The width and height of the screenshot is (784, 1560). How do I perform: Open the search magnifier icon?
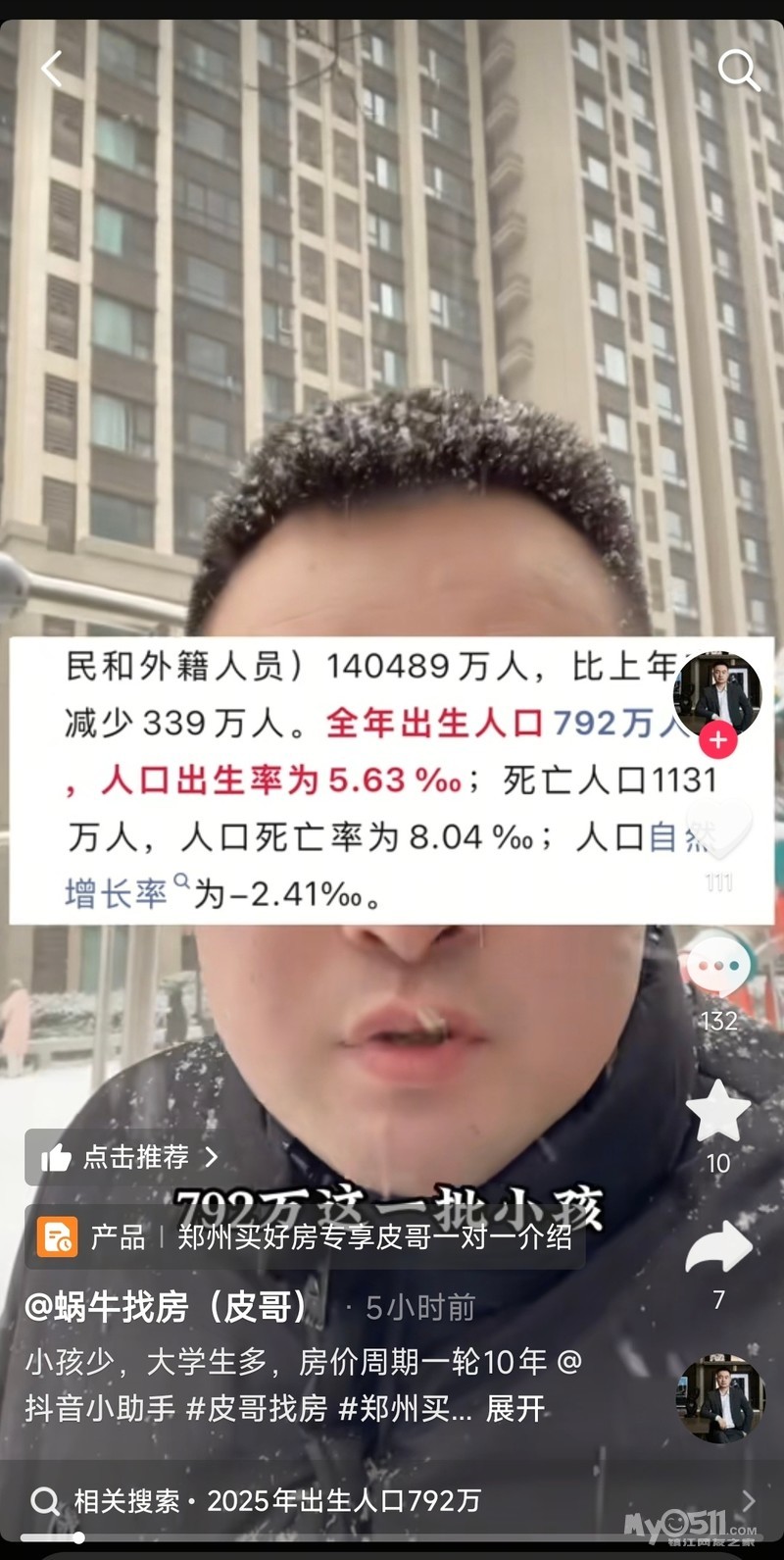pos(737,70)
